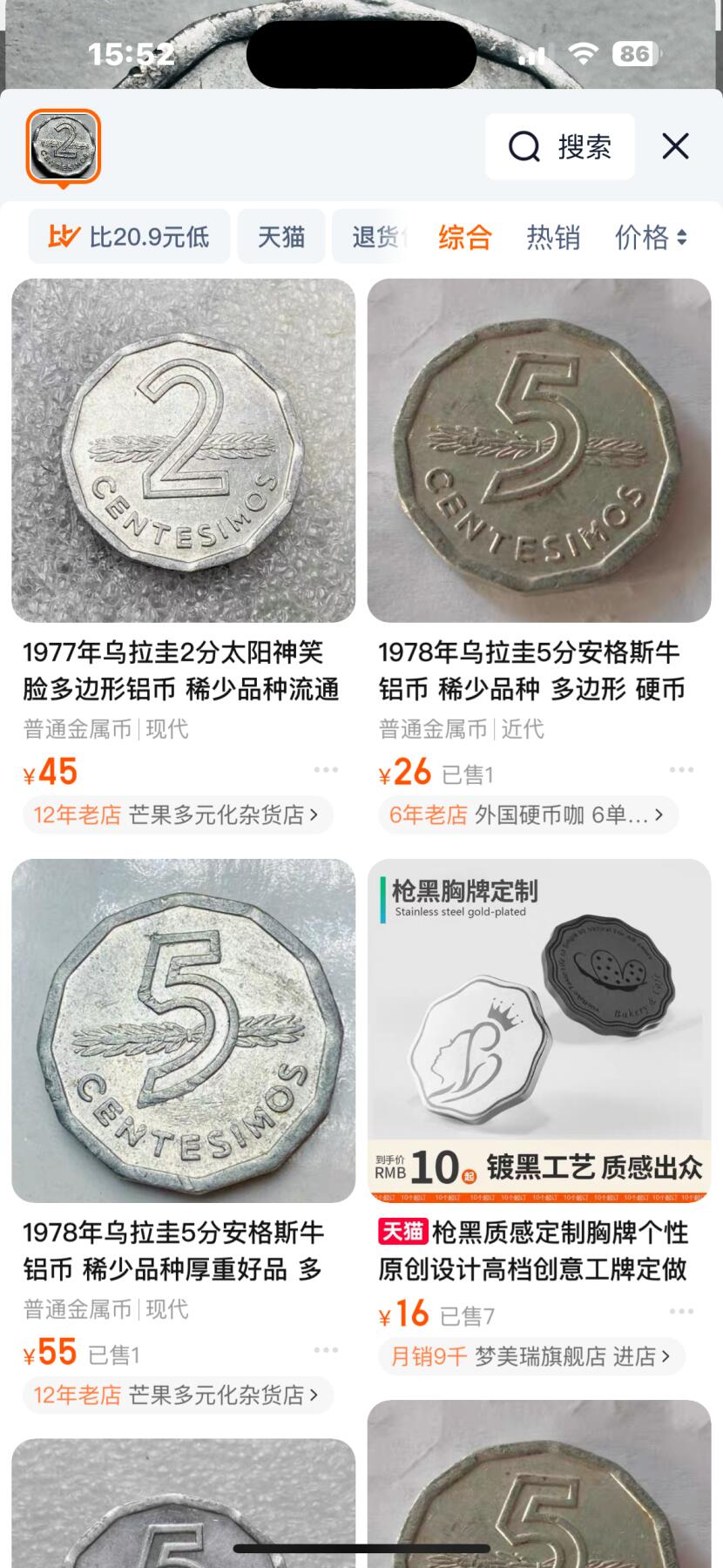Open more options for the ¥26 listing
723x1568 pixels.
[681, 770]
